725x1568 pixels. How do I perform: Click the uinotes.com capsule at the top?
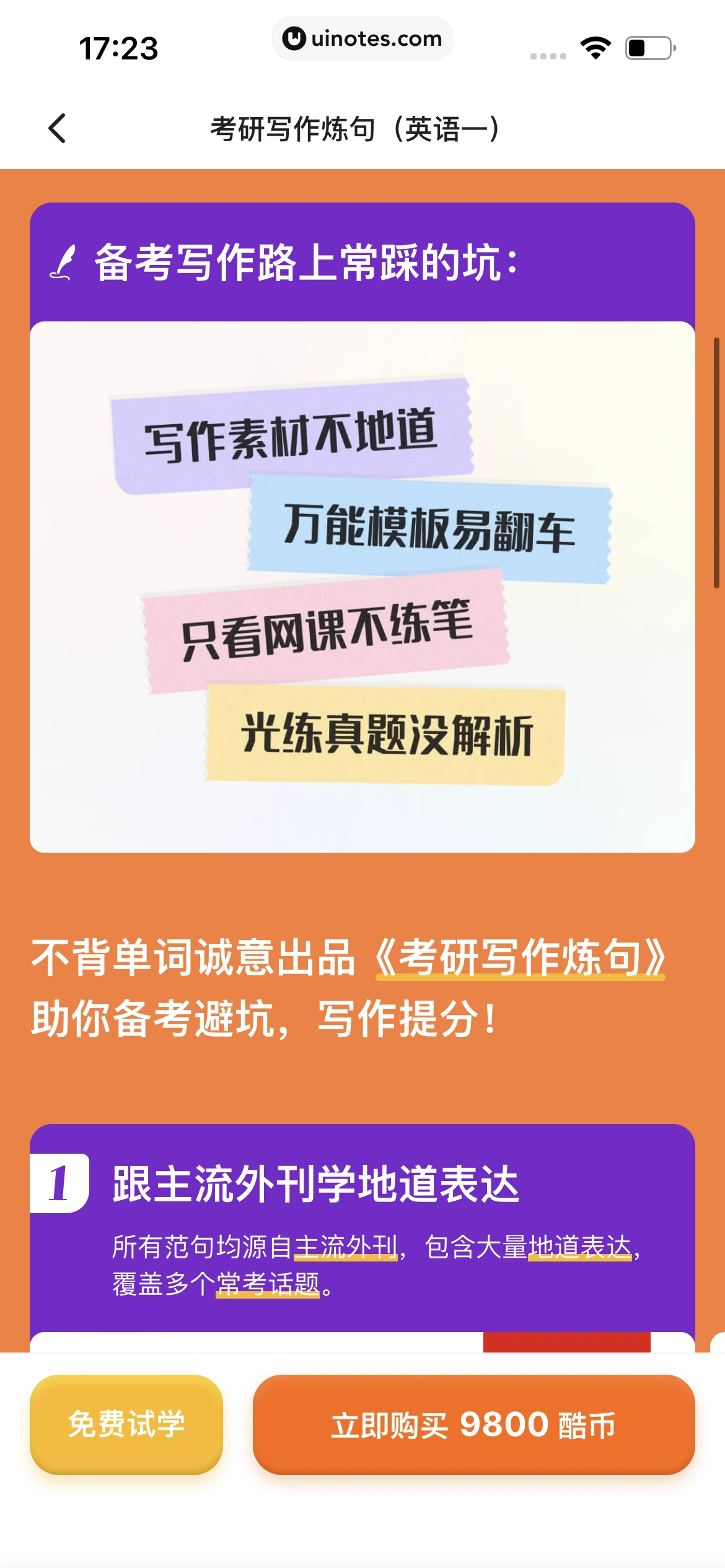pos(361,38)
